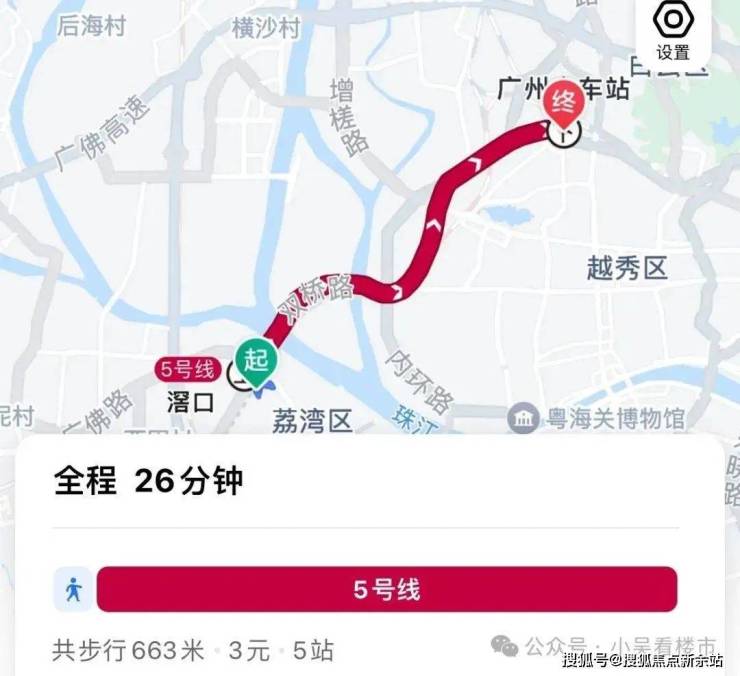Select the red 5号线 route segment bar

[x=387, y=589]
